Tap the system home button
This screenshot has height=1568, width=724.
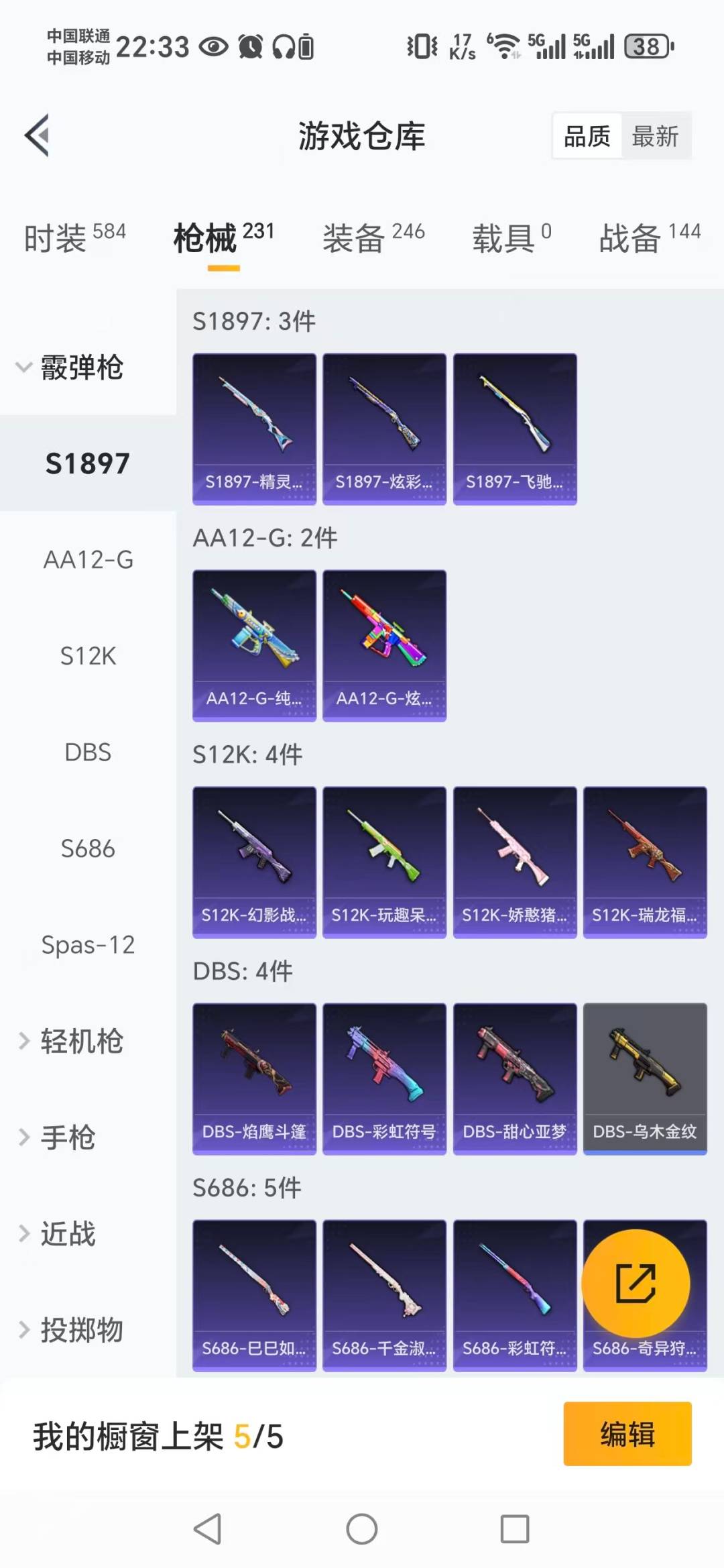pos(362,1530)
